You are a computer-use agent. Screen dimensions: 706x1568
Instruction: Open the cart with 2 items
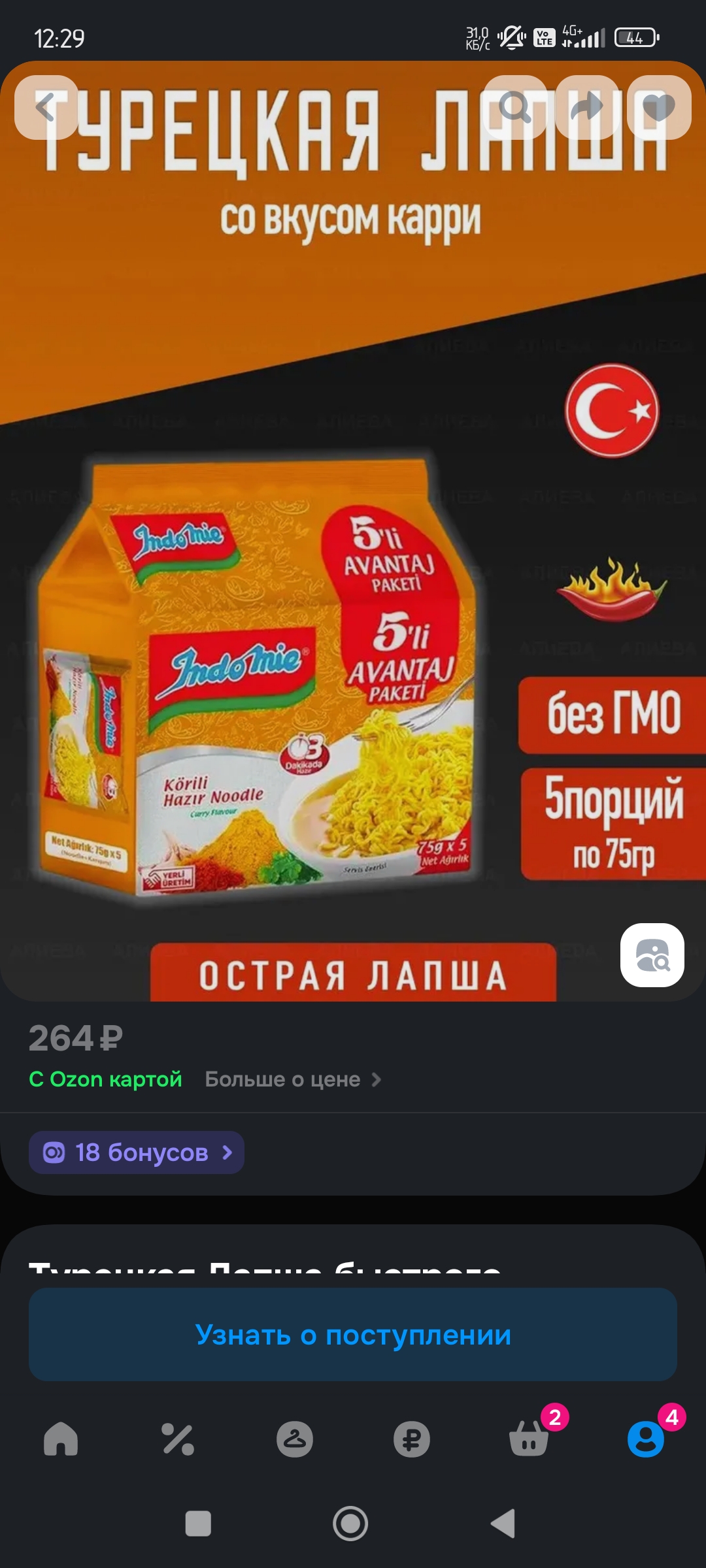529,1438
